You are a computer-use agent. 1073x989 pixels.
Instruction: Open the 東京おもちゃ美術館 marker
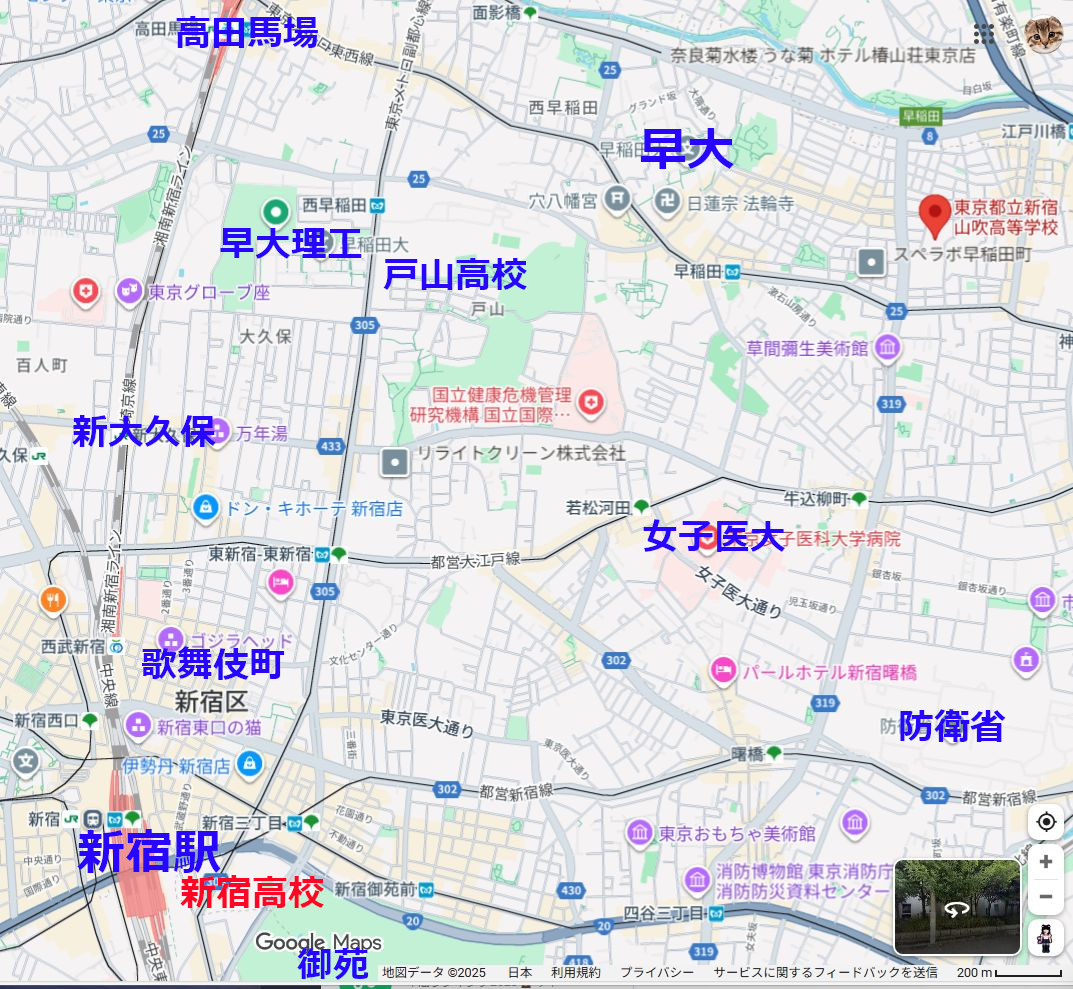click(x=640, y=832)
